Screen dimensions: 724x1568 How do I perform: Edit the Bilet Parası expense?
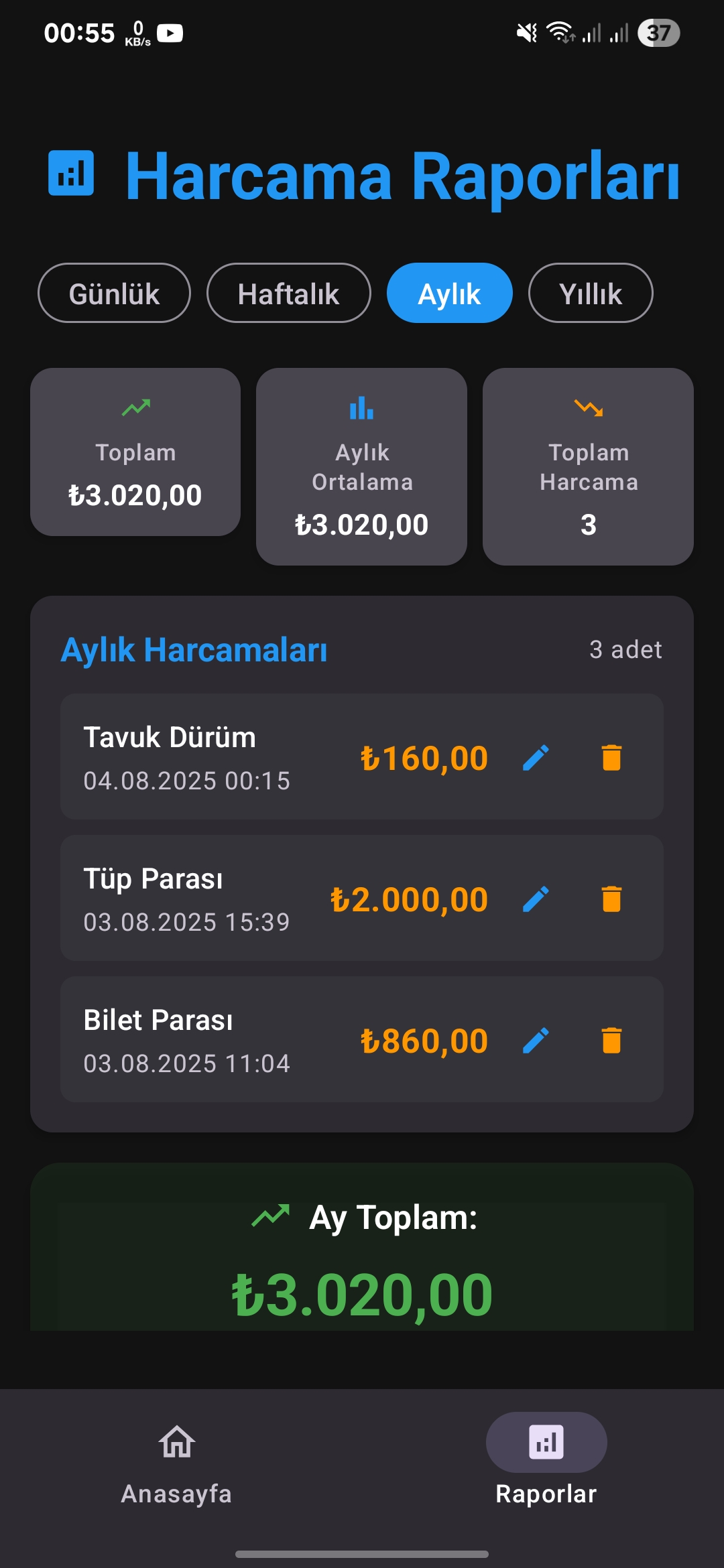click(x=536, y=1041)
